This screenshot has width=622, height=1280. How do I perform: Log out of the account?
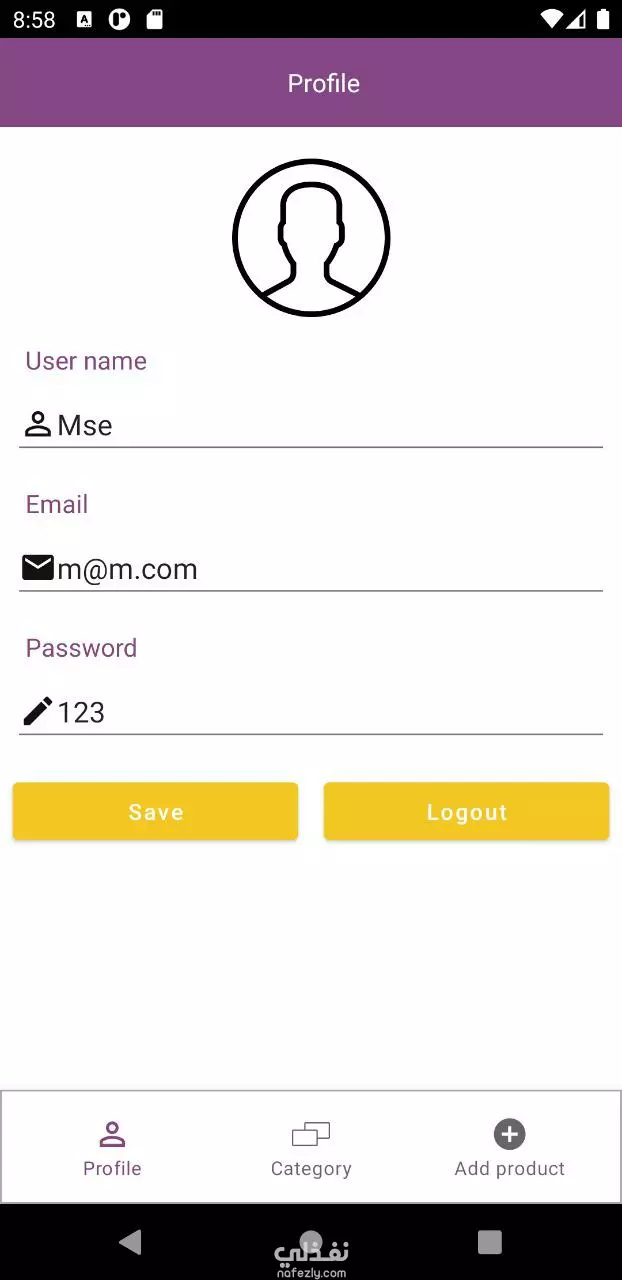(466, 811)
